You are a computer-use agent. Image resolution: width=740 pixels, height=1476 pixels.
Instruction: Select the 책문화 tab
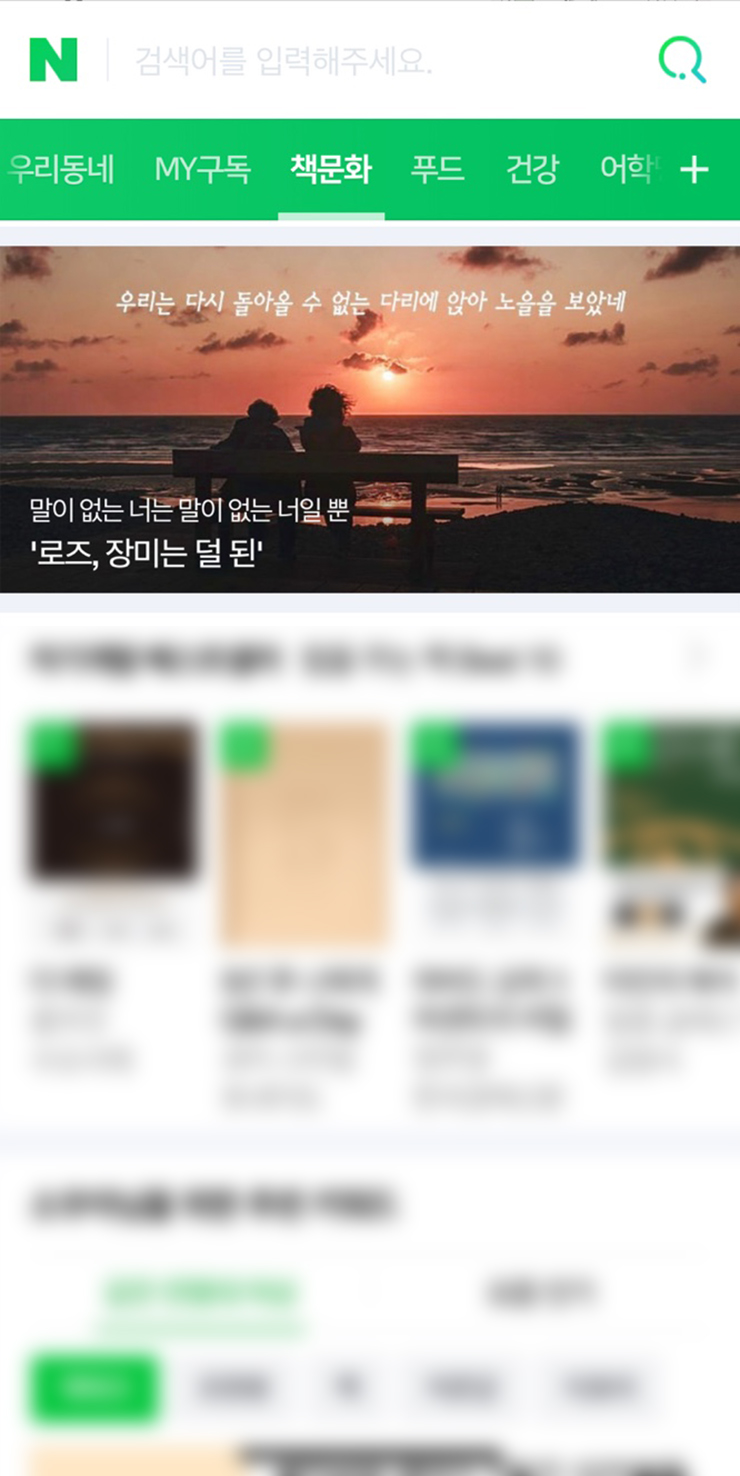pyautogui.click(x=331, y=170)
